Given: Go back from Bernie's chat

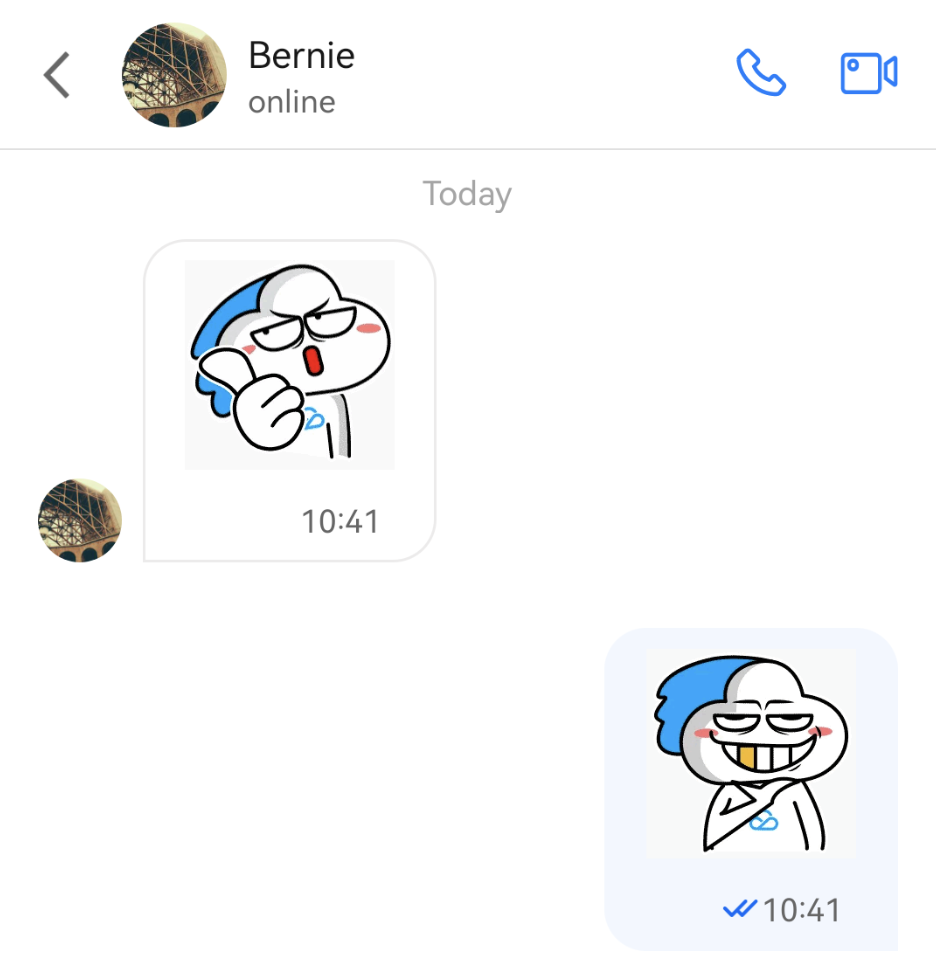Looking at the screenshot, I should click(x=57, y=75).
